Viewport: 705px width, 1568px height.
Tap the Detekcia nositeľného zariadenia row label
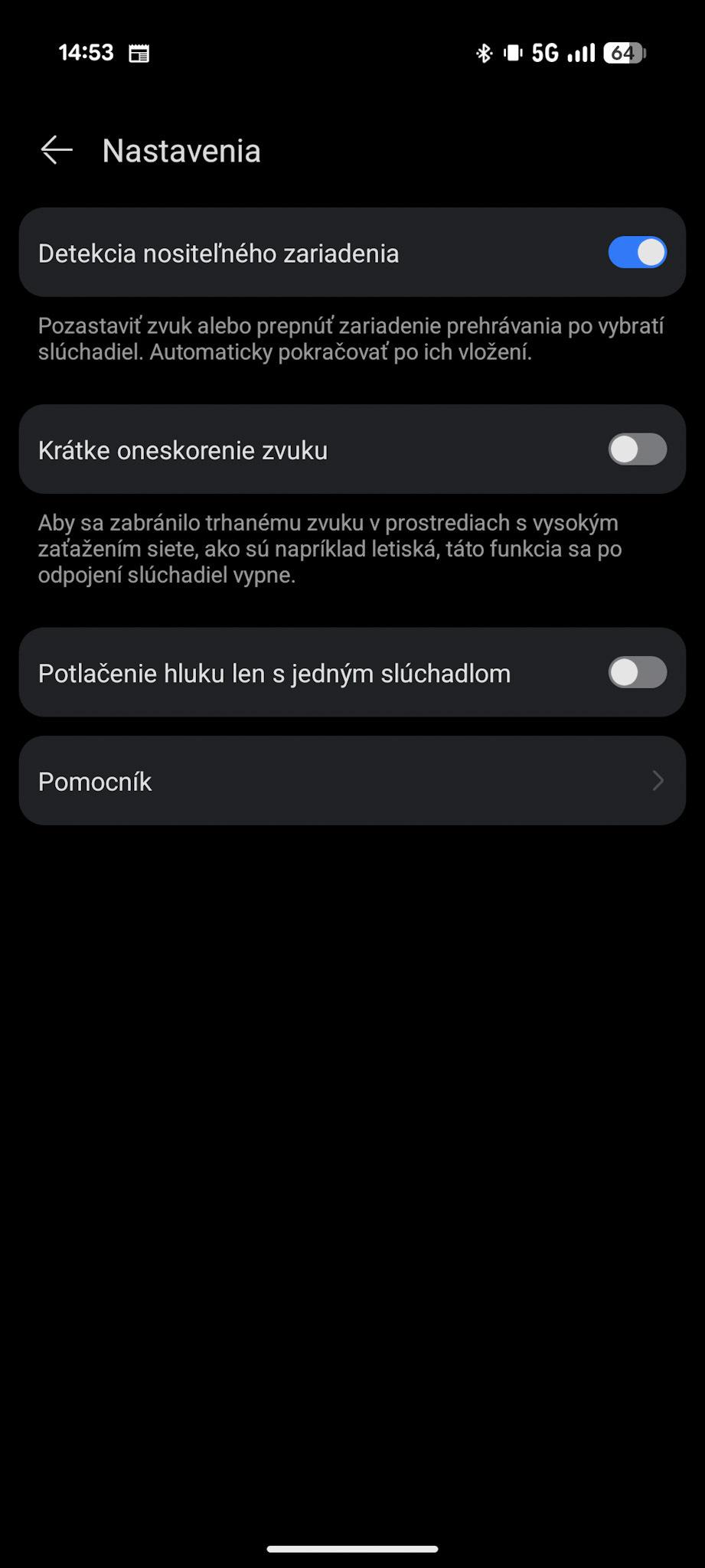coord(218,252)
